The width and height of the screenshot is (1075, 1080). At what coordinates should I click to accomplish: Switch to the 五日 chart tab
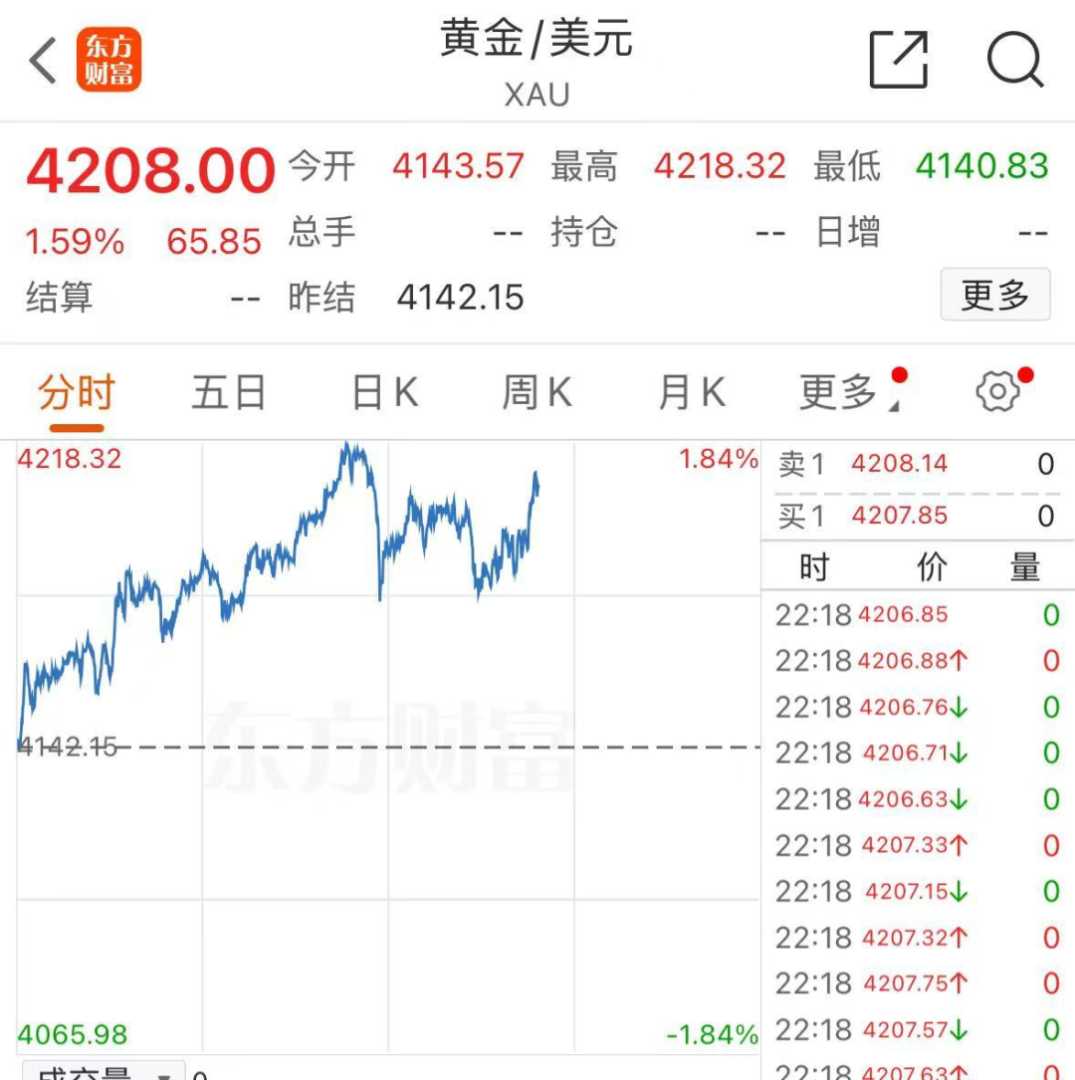229,393
